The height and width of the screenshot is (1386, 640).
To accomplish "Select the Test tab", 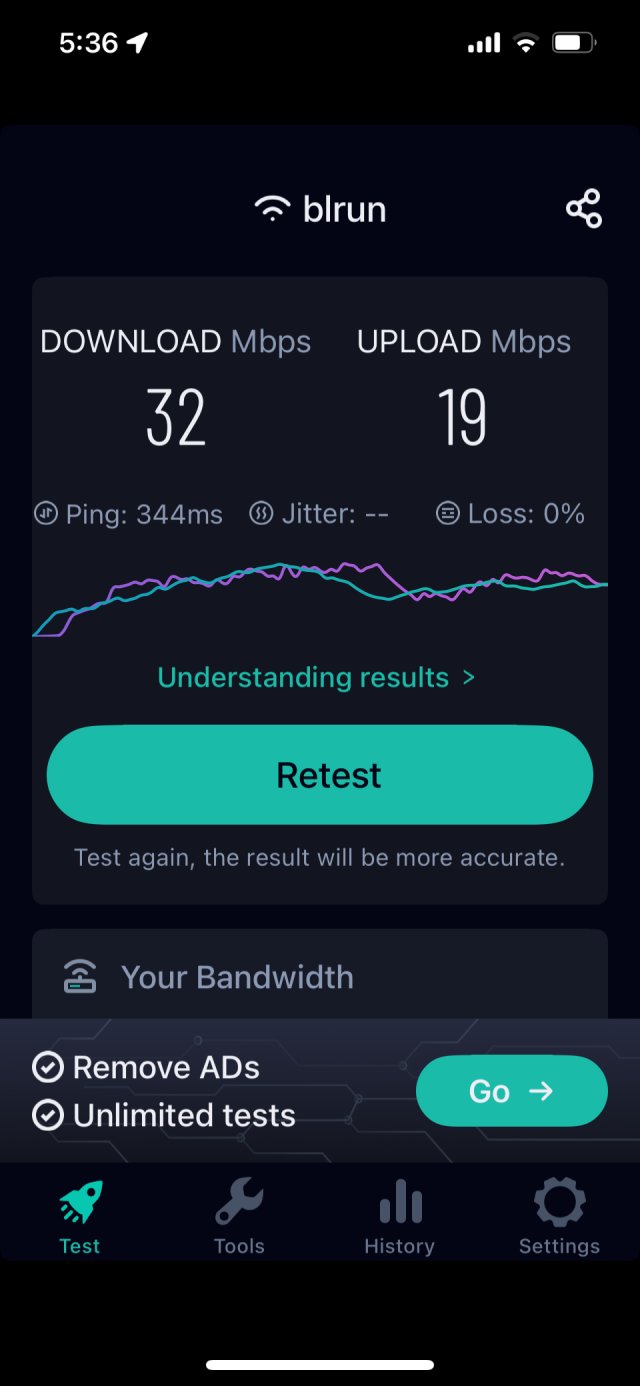I will tap(79, 1217).
